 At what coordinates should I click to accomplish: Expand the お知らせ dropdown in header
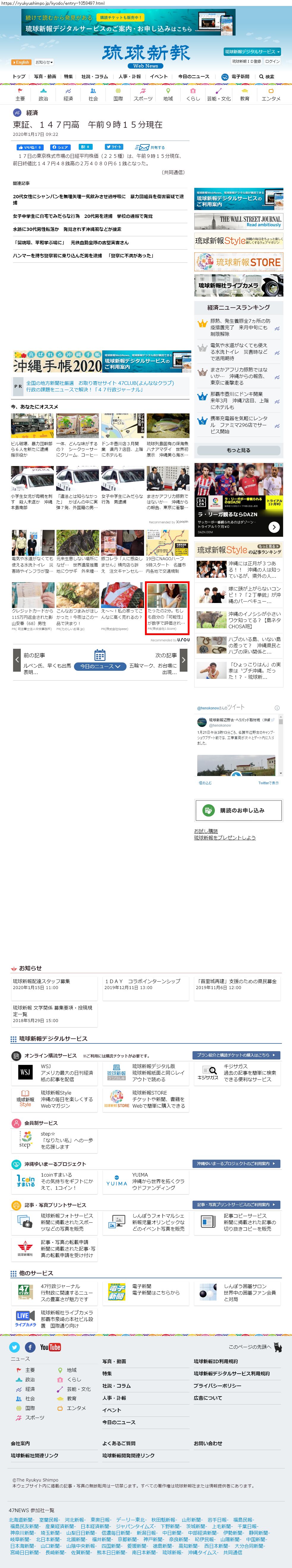coord(44,62)
